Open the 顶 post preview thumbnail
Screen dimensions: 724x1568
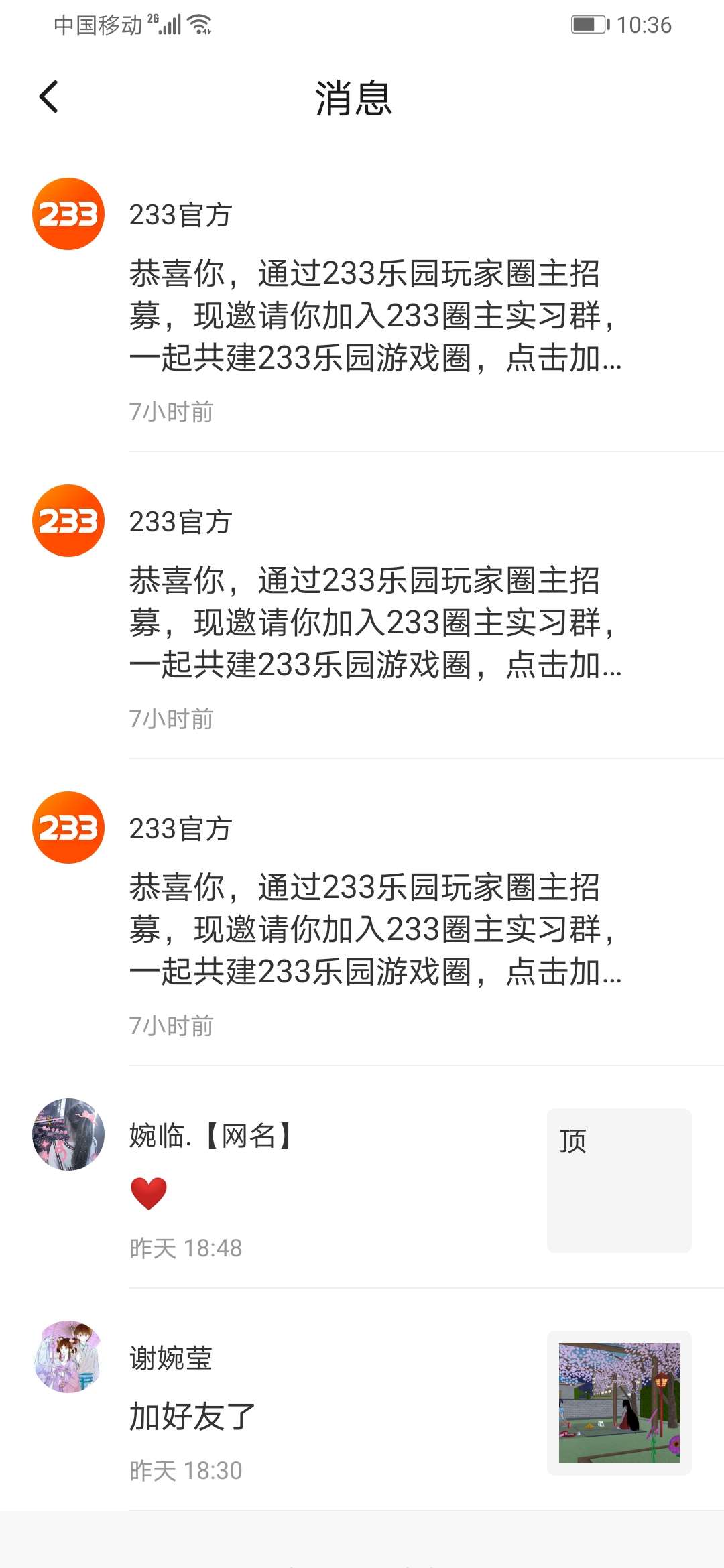click(x=619, y=1181)
